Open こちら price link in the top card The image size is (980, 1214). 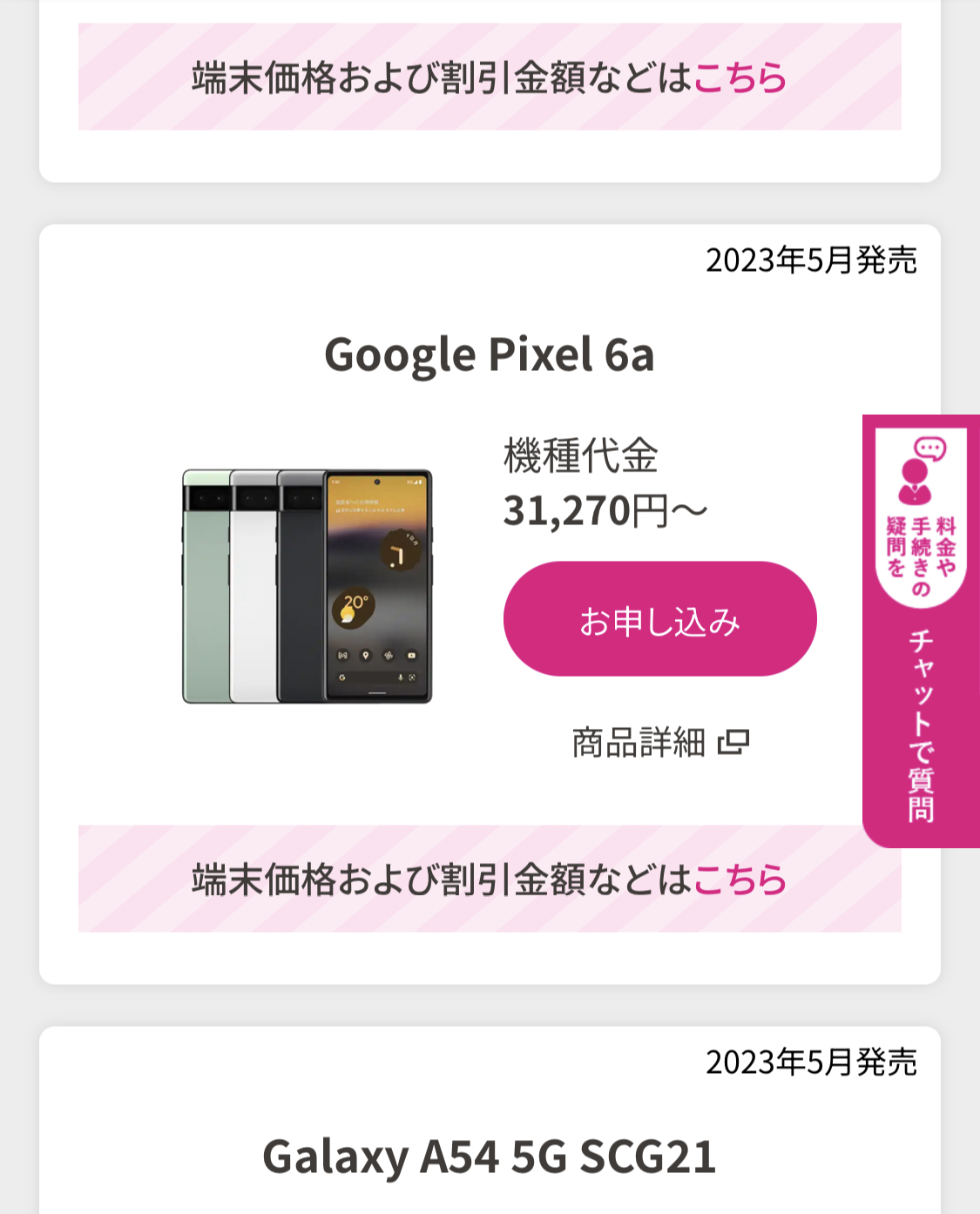point(740,78)
